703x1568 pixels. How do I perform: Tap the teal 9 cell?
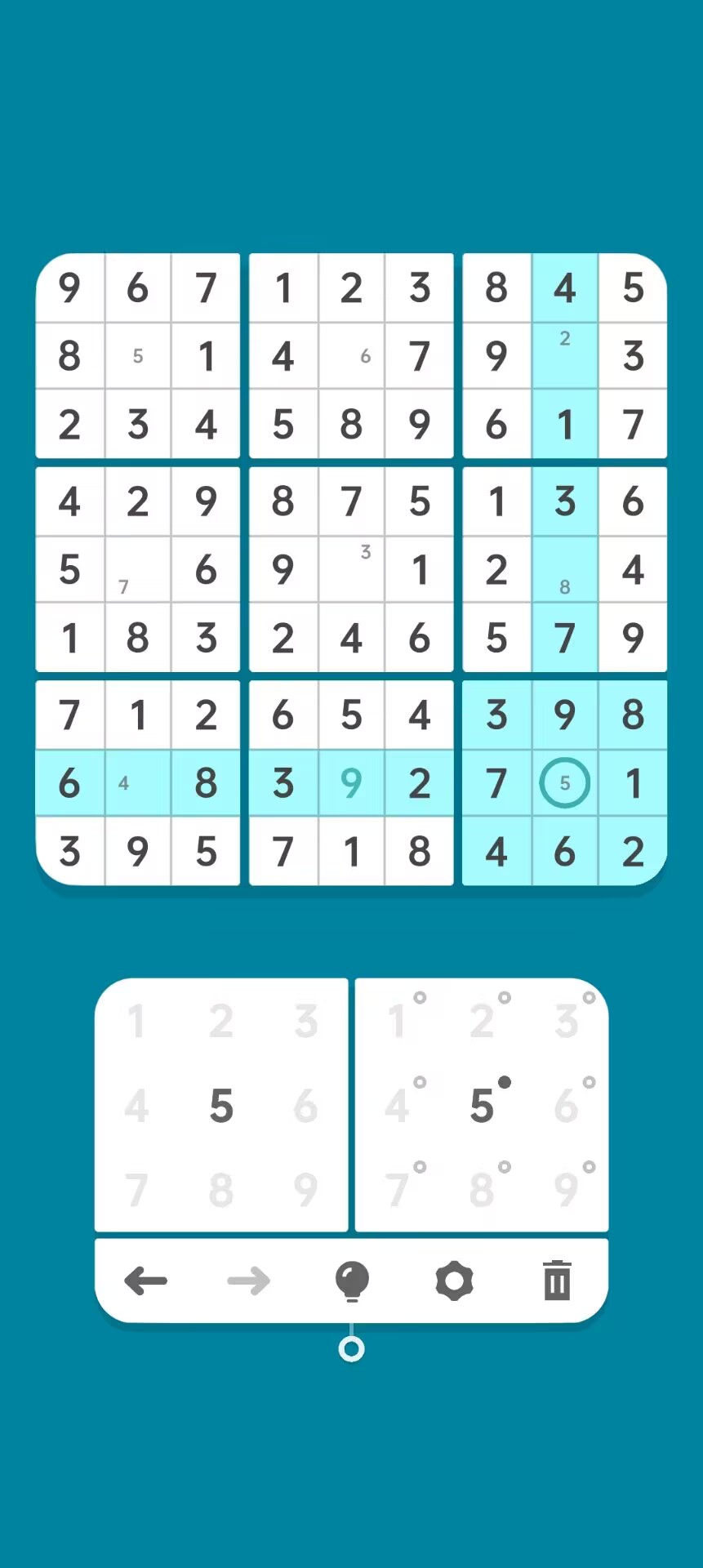tap(351, 783)
